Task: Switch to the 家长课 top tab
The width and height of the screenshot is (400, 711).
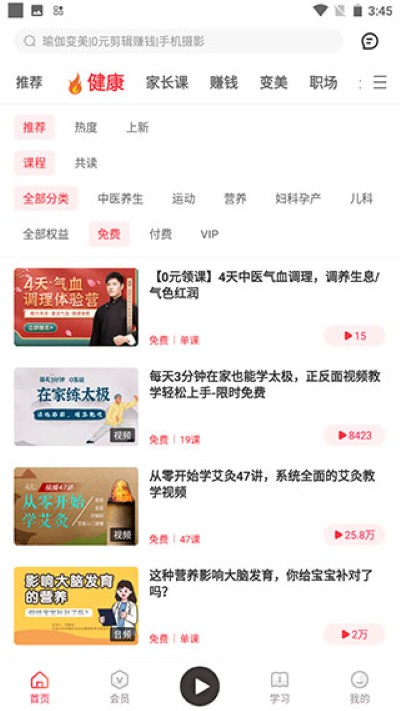Action: click(167, 83)
